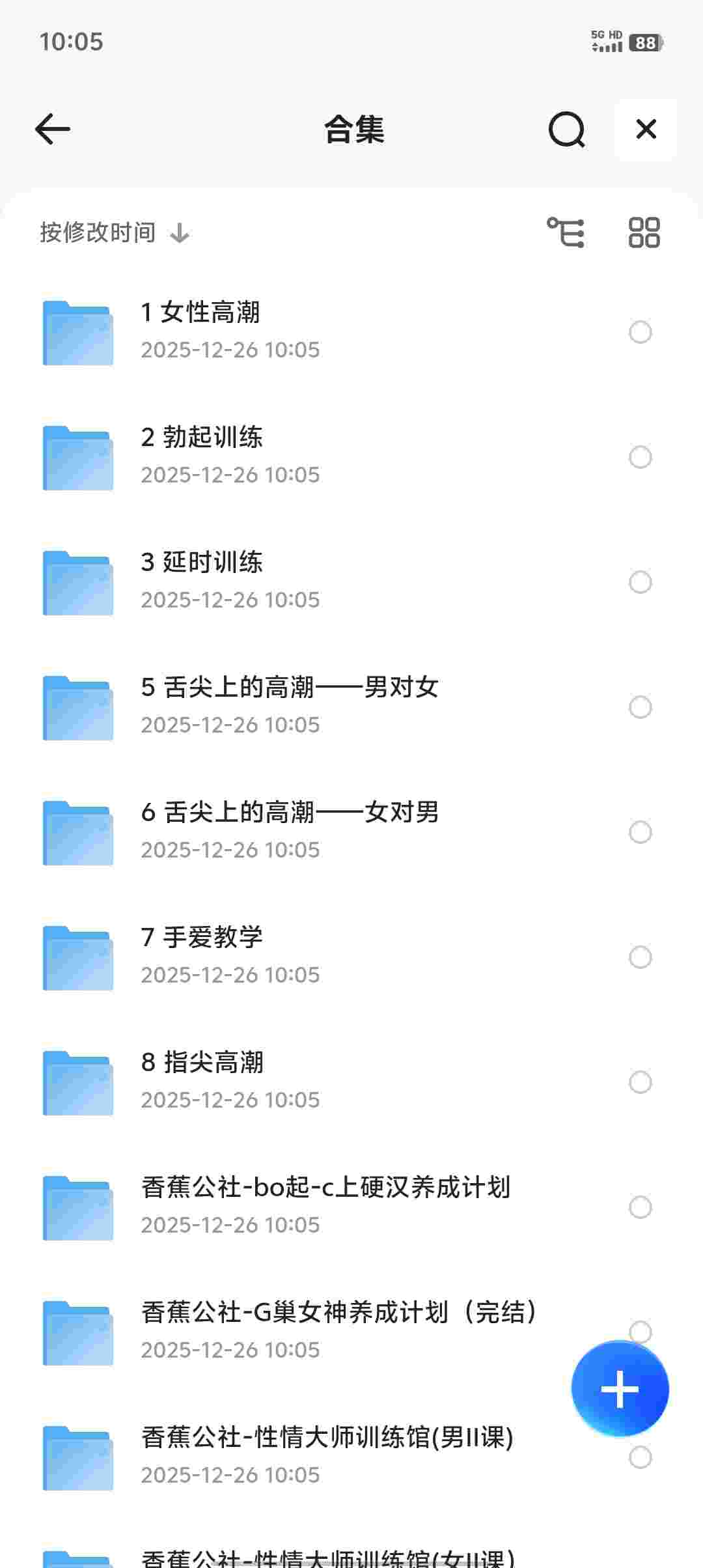This screenshot has width=703, height=1568.
Task: Switch to grid view layout
Action: pyautogui.click(x=644, y=232)
